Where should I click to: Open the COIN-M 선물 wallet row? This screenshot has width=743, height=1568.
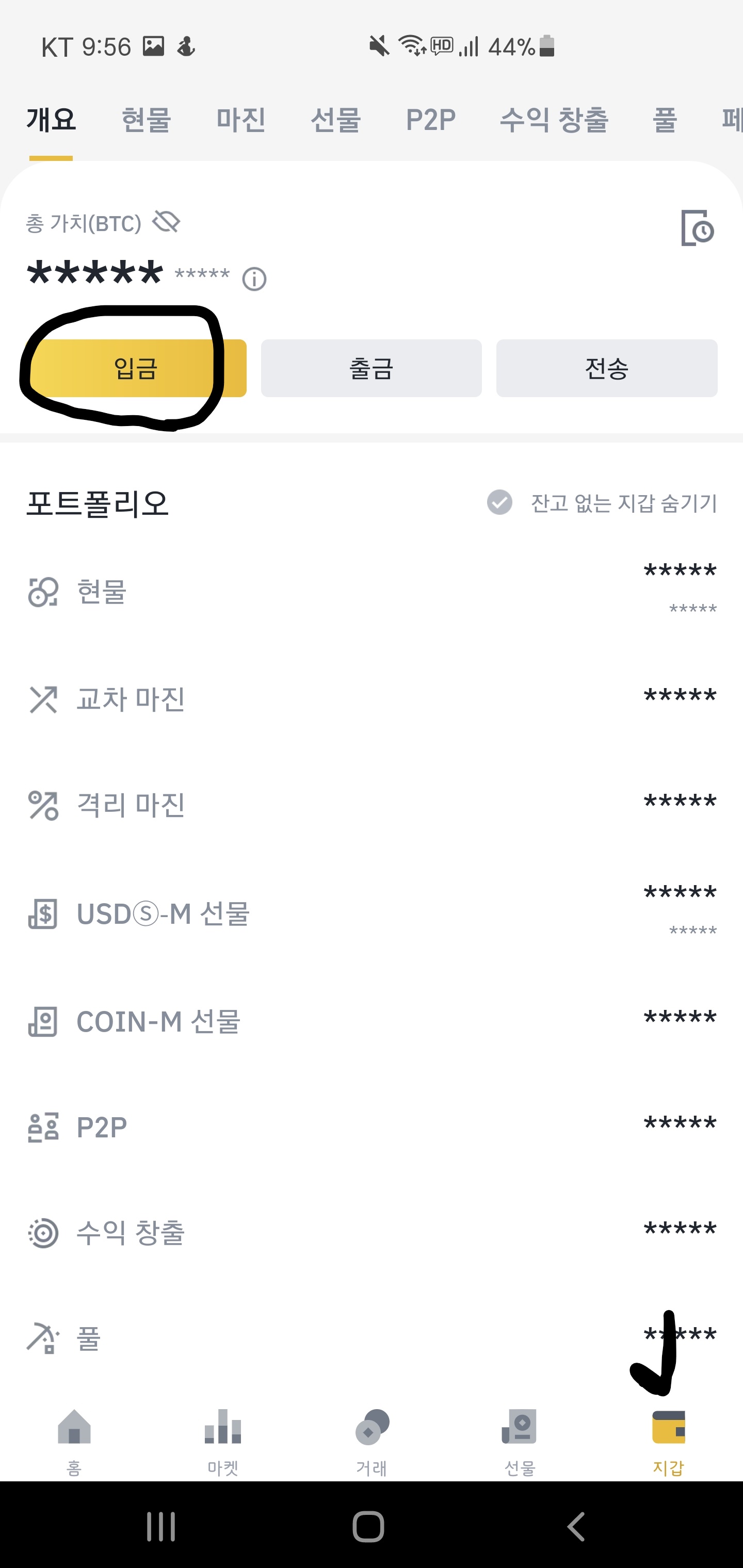pyautogui.click(x=372, y=1021)
